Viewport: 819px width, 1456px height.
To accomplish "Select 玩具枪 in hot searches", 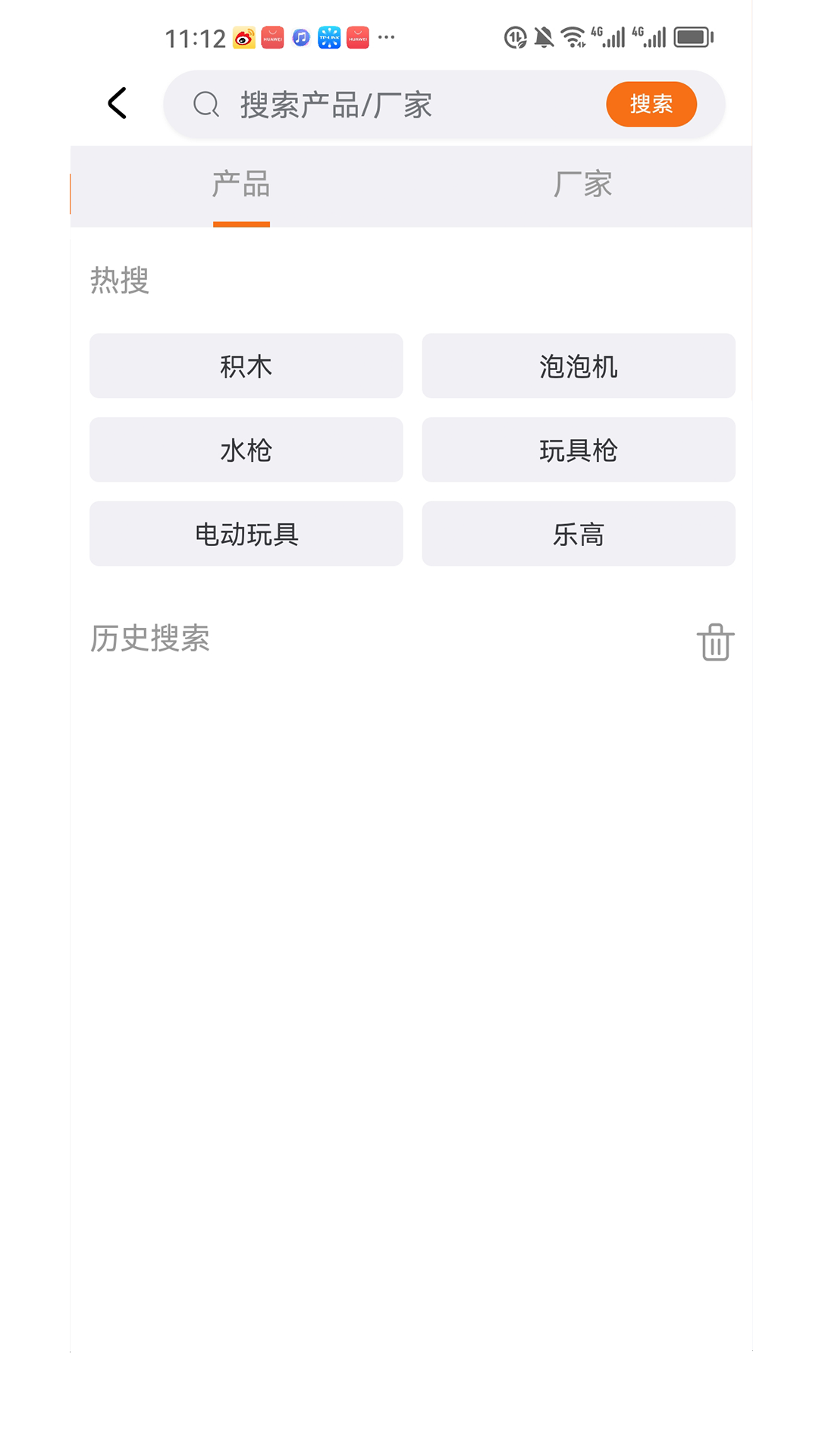I will click(x=578, y=450).
